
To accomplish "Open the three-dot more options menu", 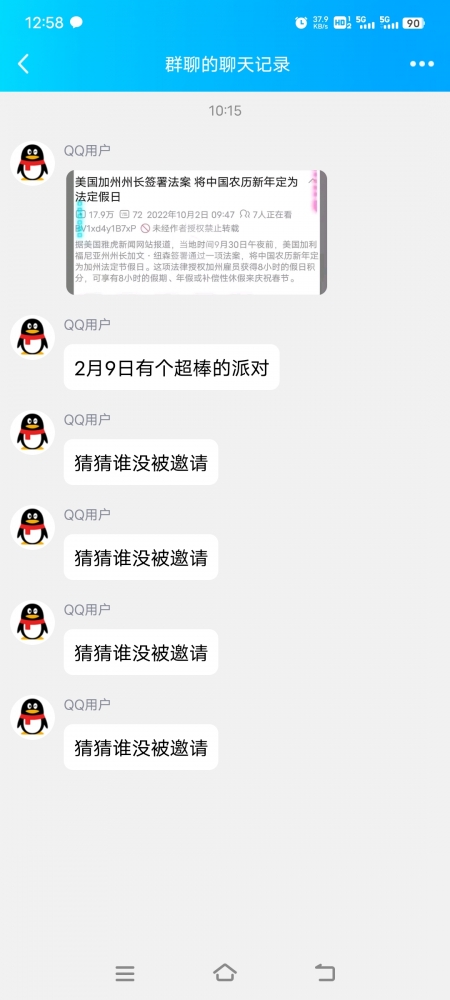I will [x=422, y=64].
